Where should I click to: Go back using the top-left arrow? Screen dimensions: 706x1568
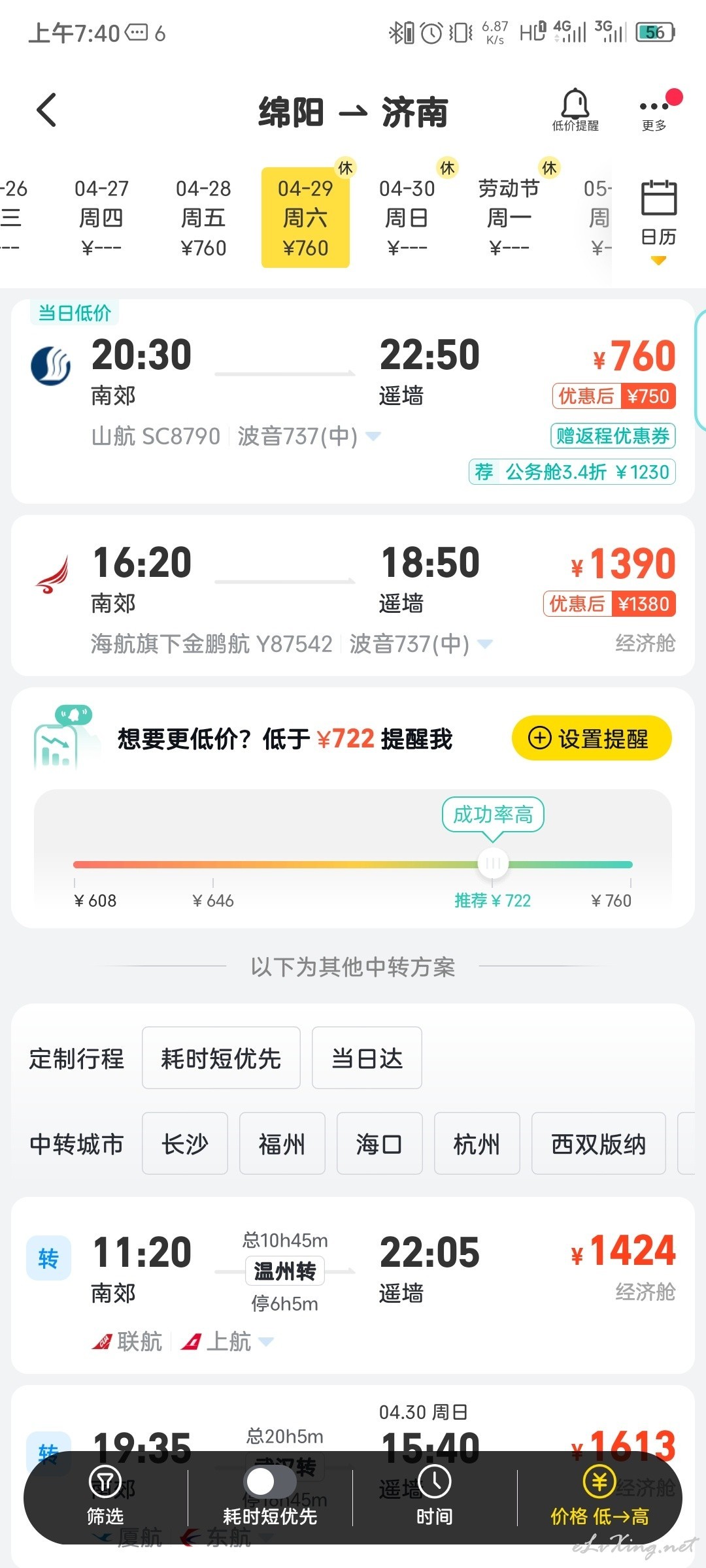[46, 110]
